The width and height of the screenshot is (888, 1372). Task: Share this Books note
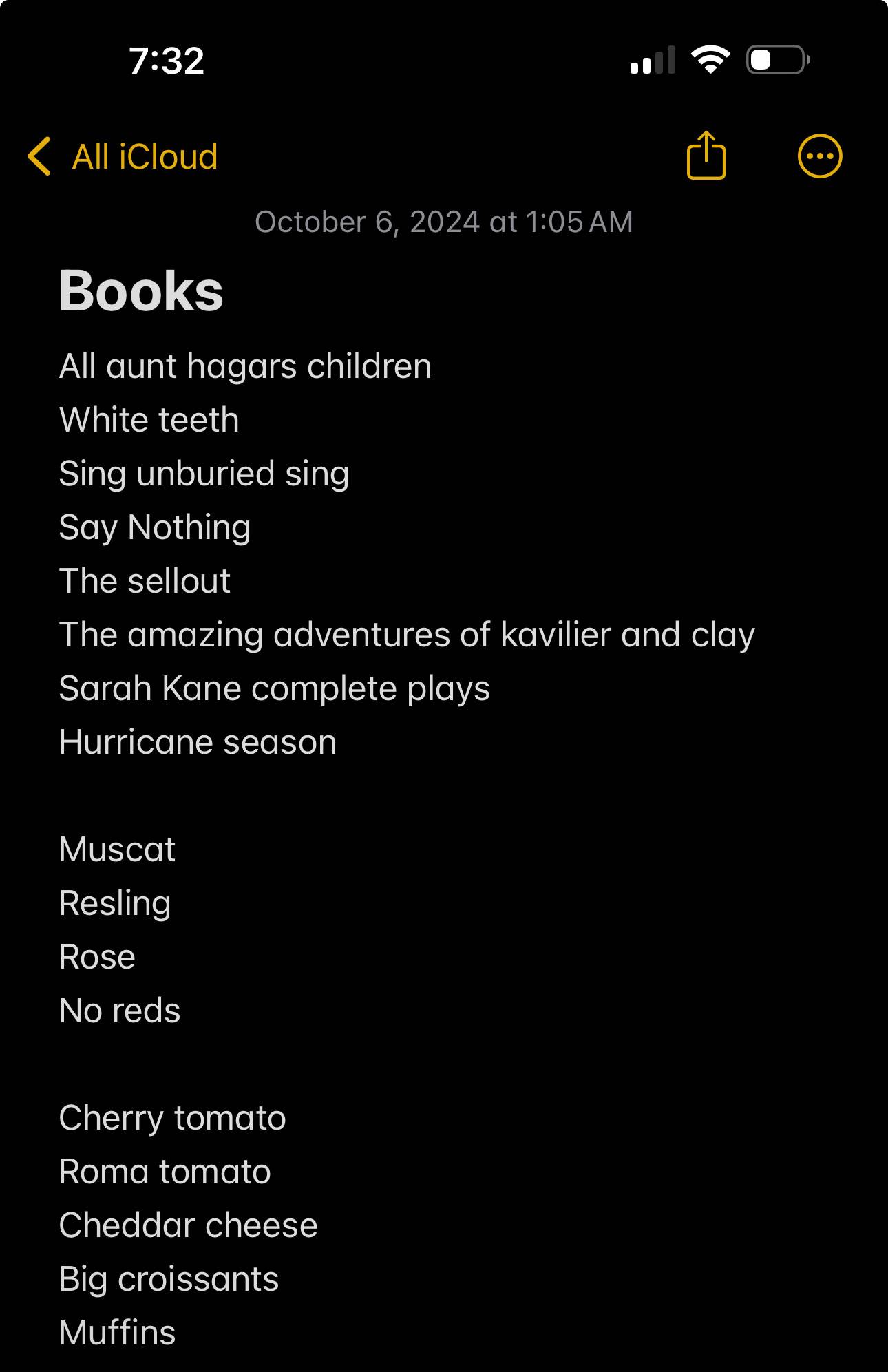pyautogui.click(x=706, y=156)
